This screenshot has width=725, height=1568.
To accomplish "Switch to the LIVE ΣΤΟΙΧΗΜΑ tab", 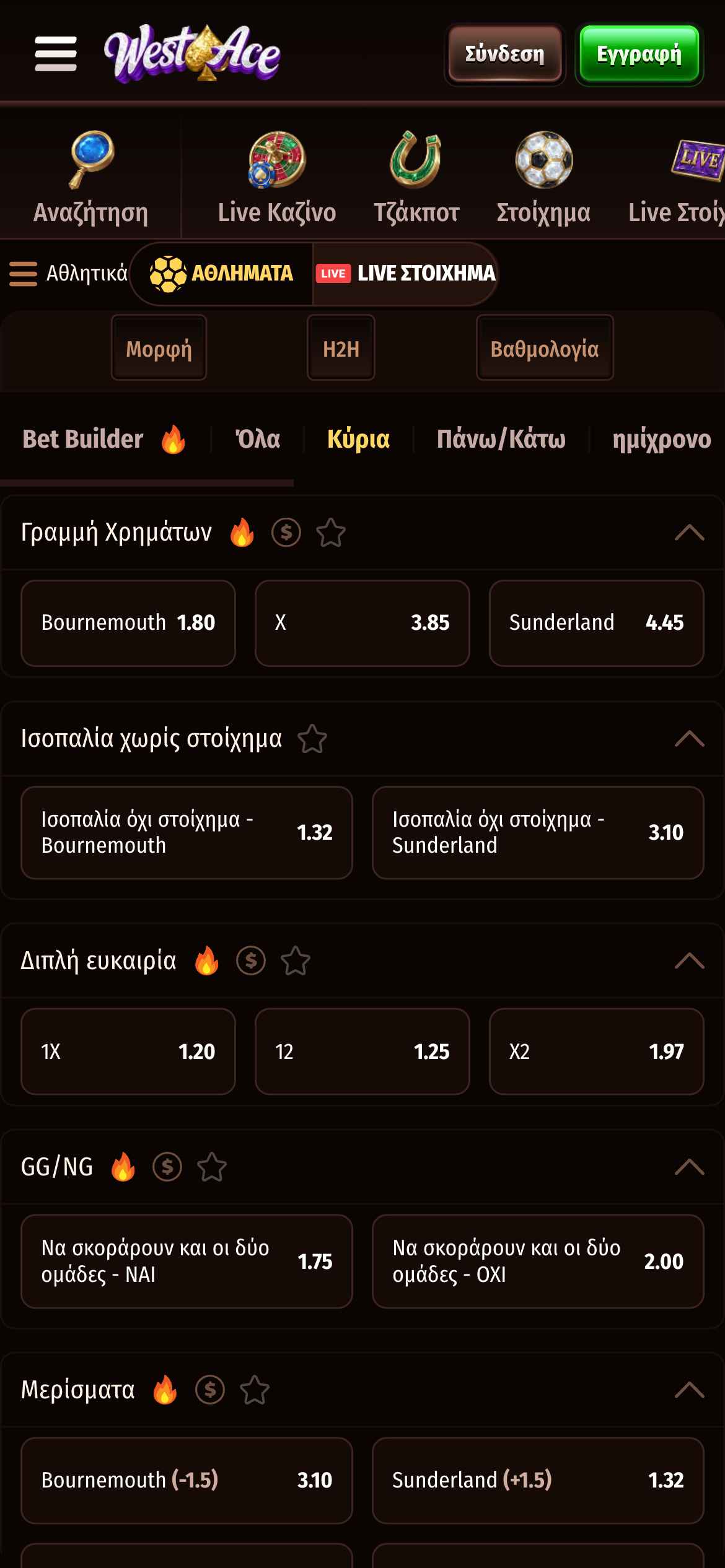I will [x=406, y=273].
